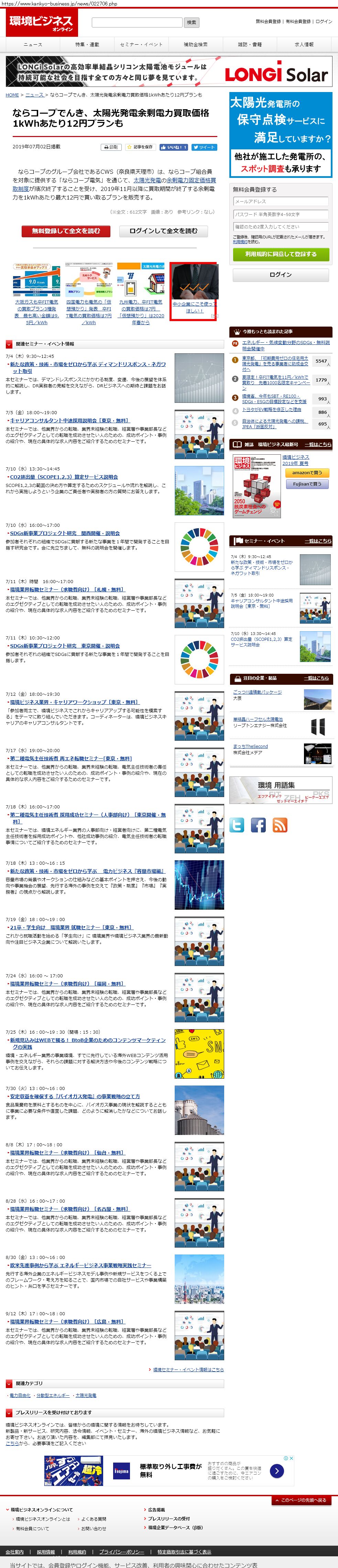The image size is (338, 1568).
Task: Buy the magazine via Fujisanで買う
Action: (x=306, y=484)
